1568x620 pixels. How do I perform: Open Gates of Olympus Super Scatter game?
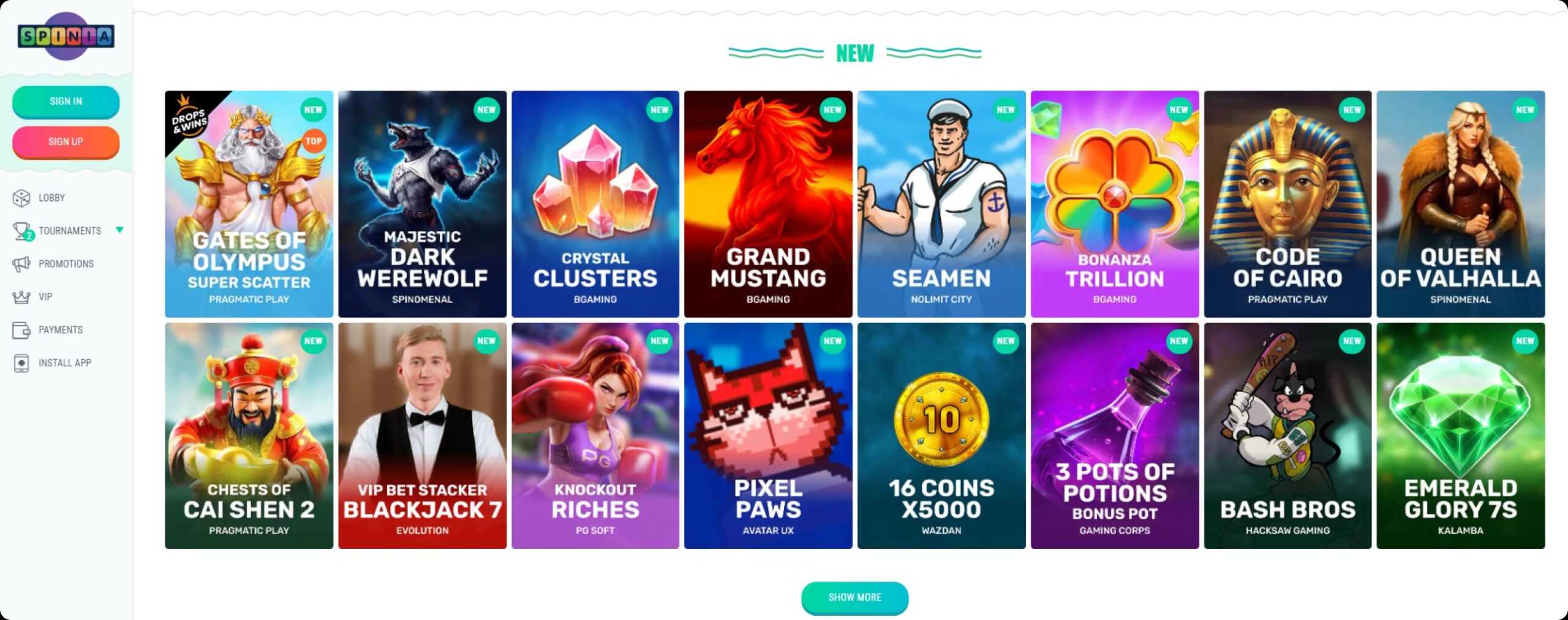(x=249, y=204)
